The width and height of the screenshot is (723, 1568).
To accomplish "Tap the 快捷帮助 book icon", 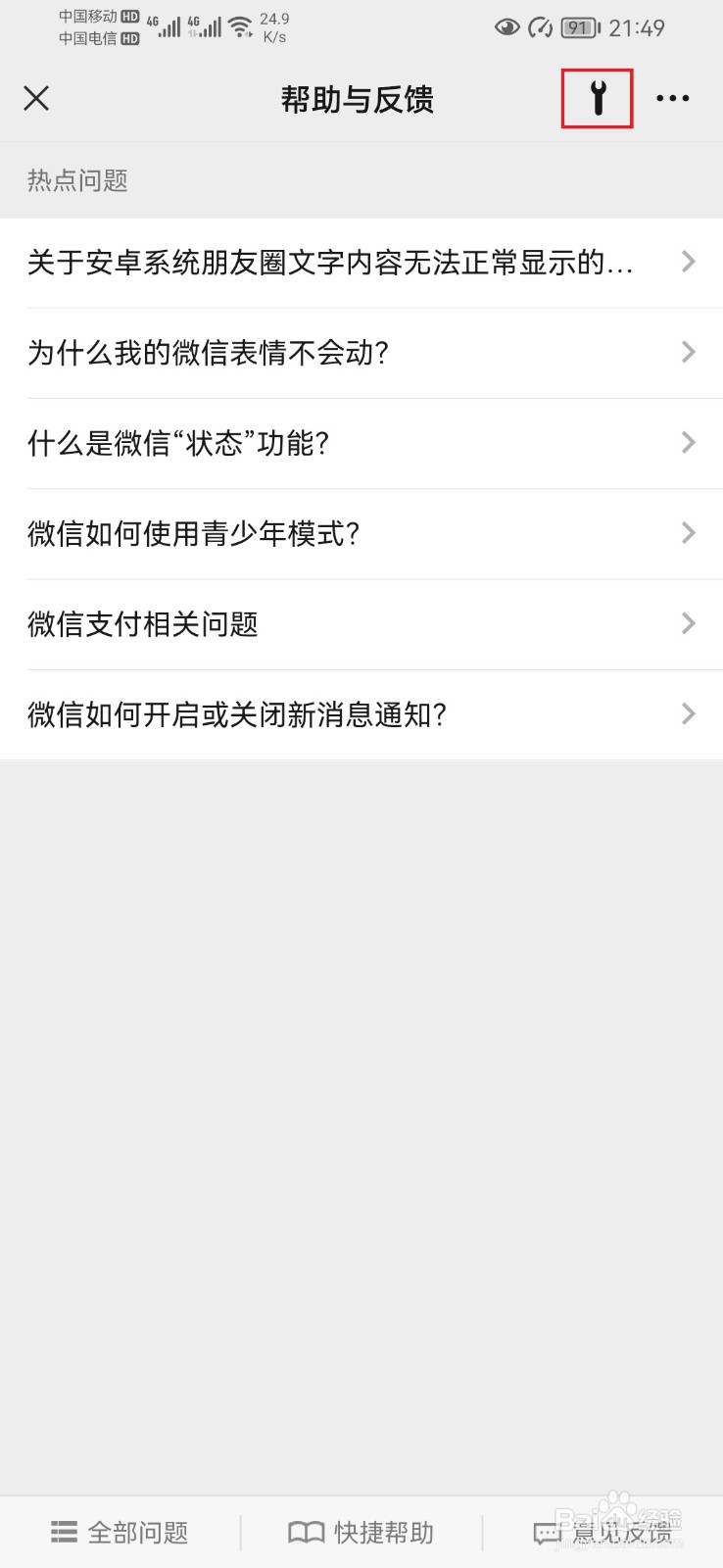I will [x=309, y=1531].
